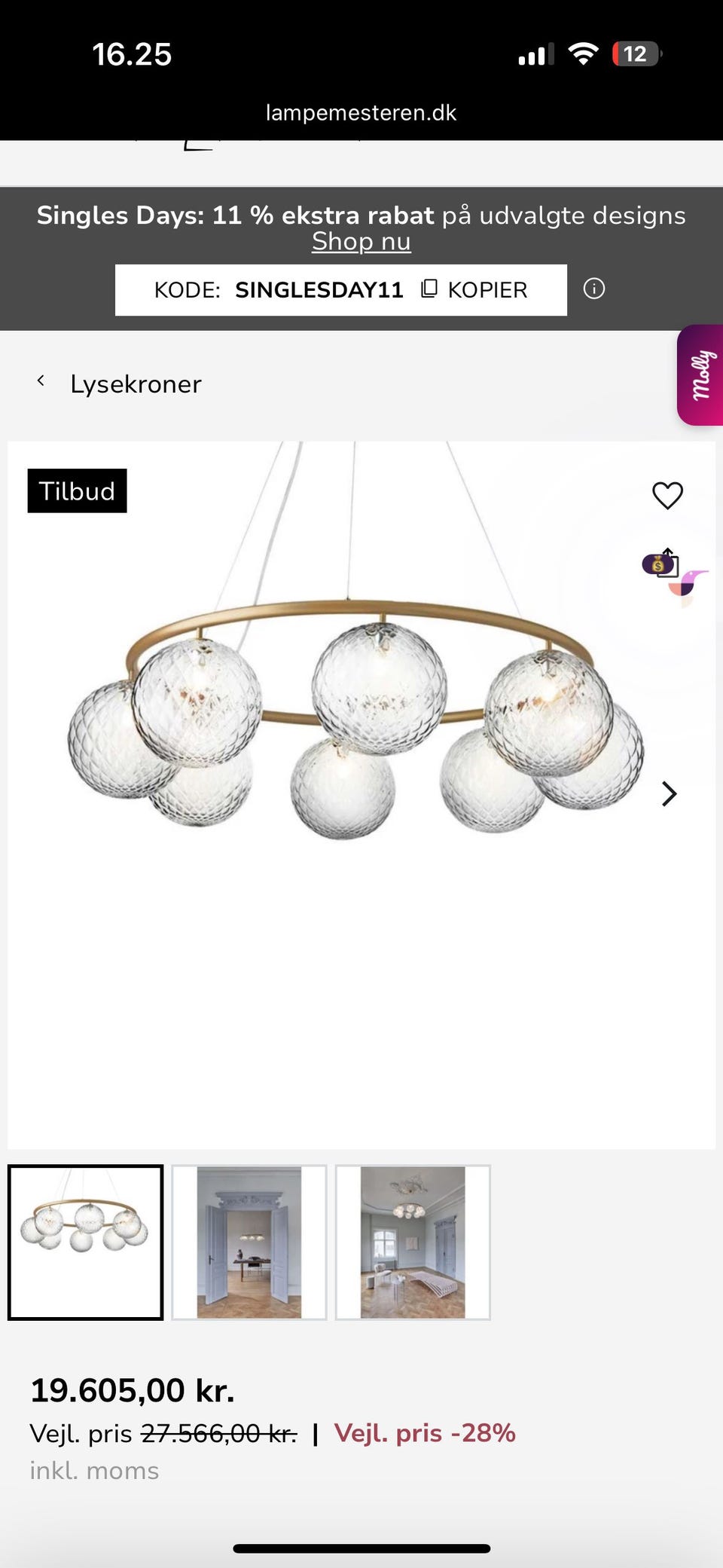View the dining room doorway thumbnail

click(249, 1242)
